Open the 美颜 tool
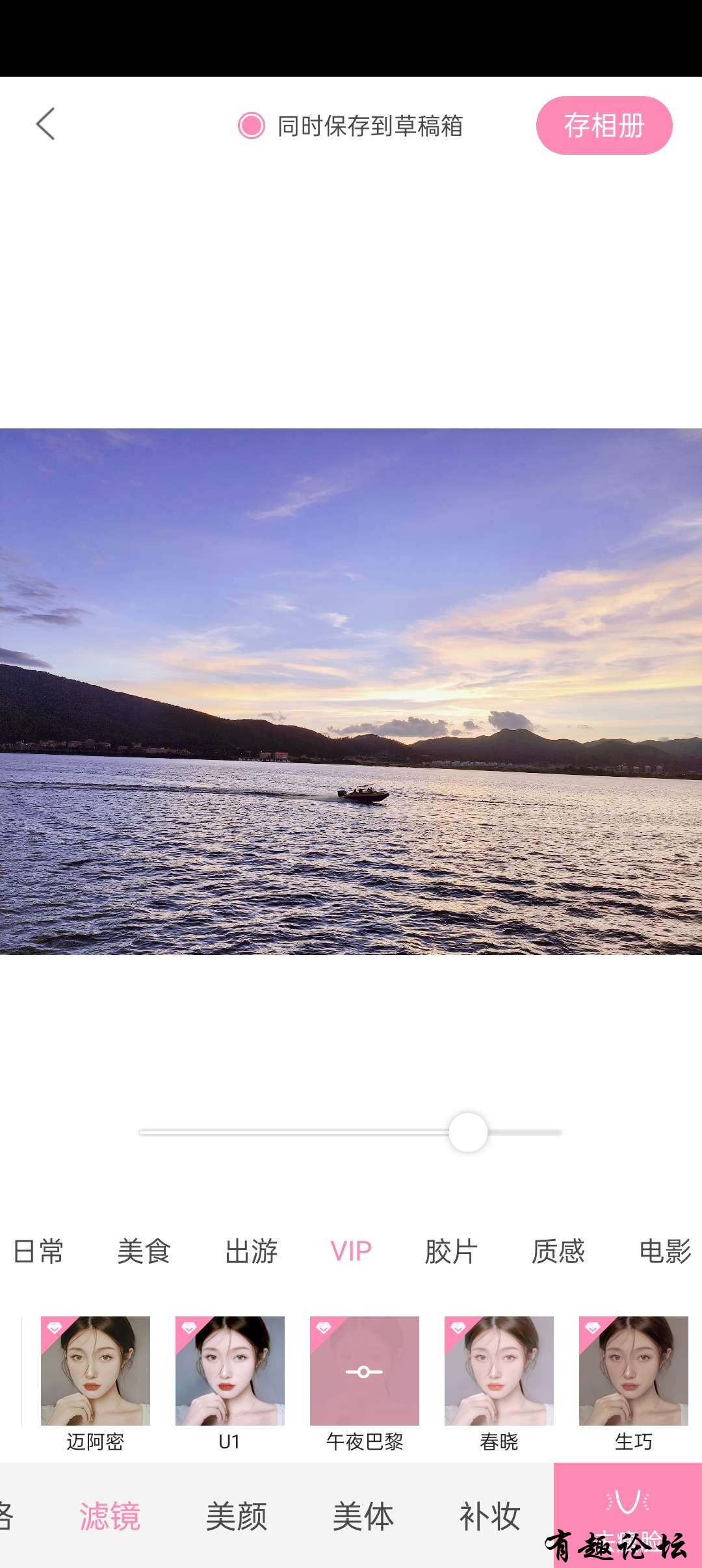The image size is (702, 1568). coord(237,1516)
